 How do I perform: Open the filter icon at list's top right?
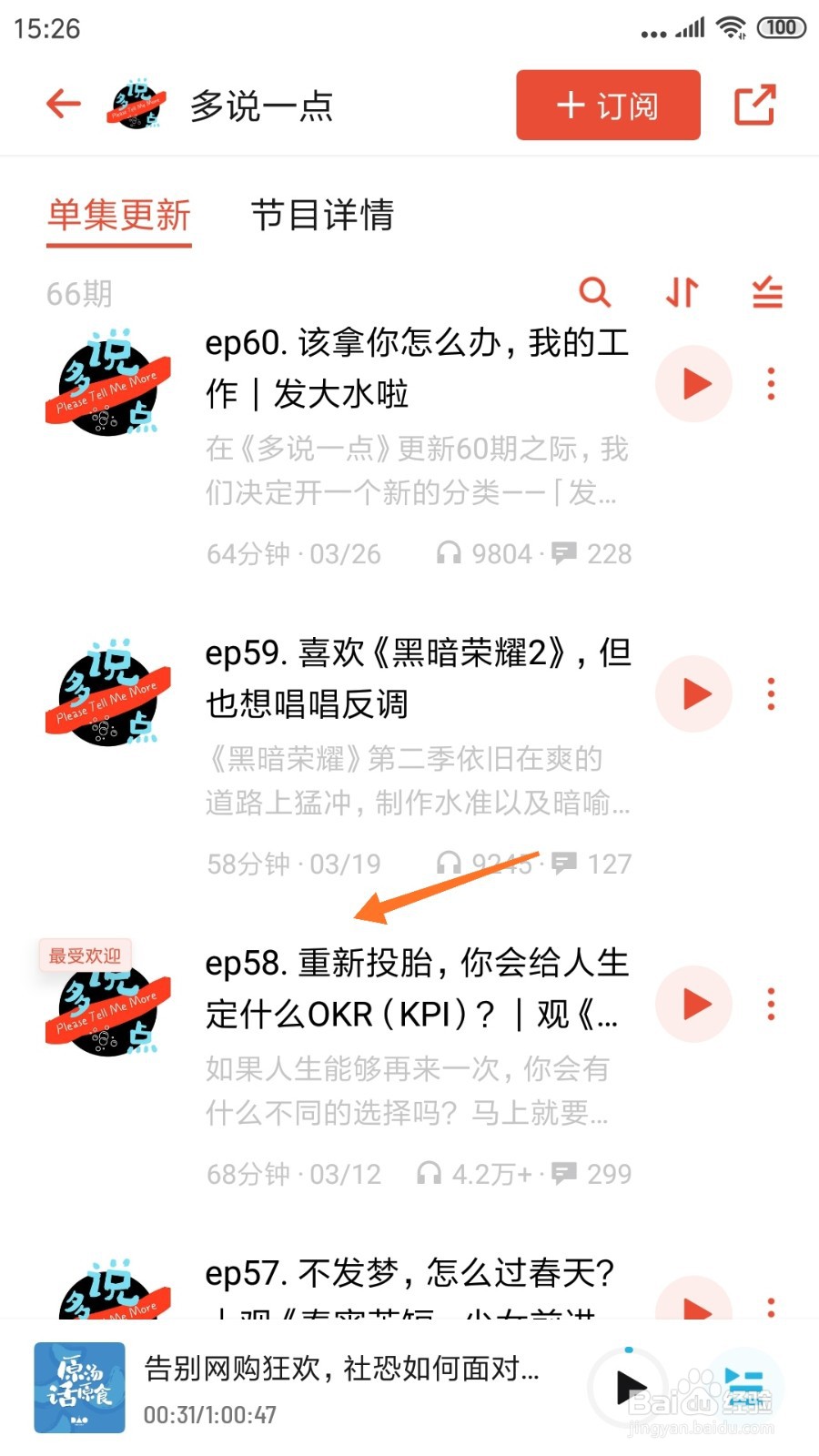[765, 292]
